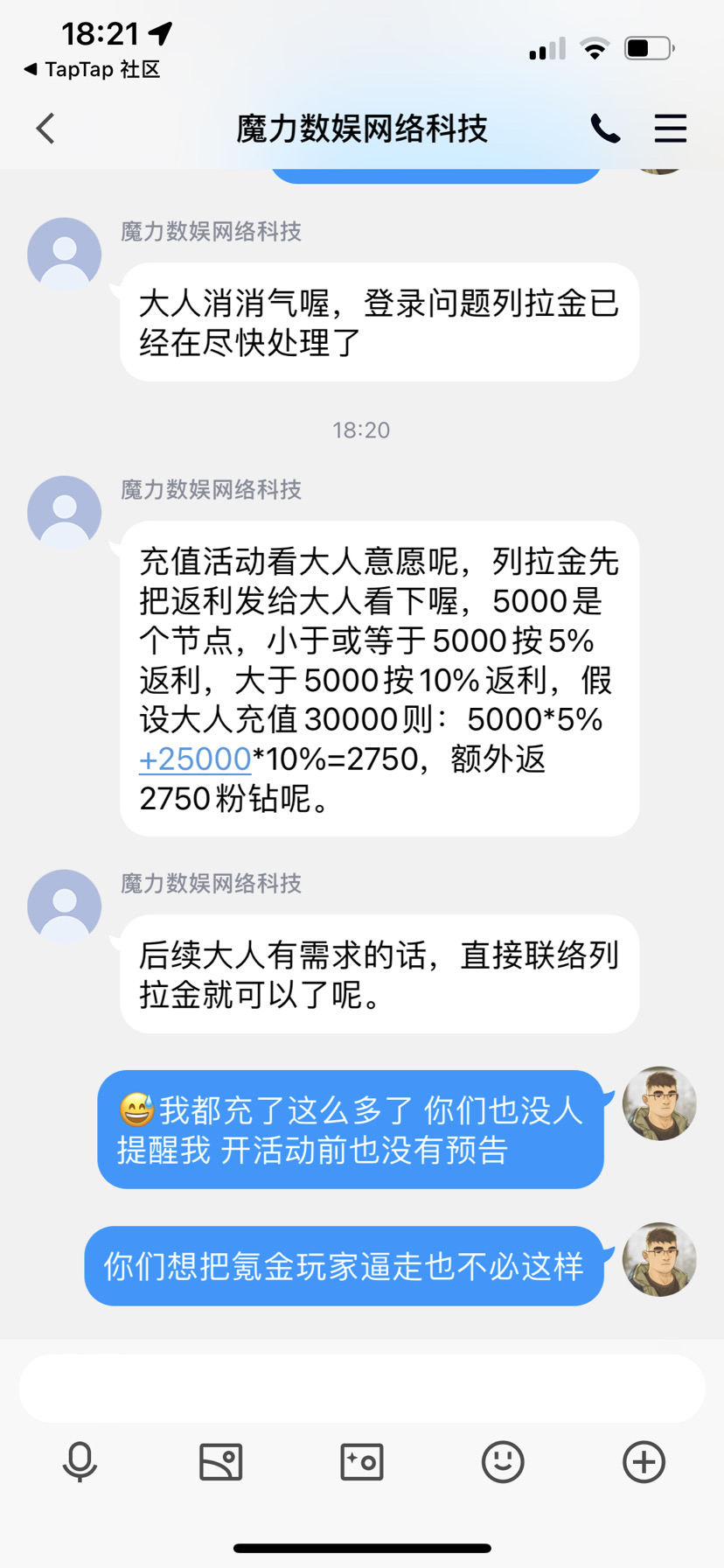Tap the message input field
The height and width of the screenshot is (1568, 724).
(x=362, y=1388)
